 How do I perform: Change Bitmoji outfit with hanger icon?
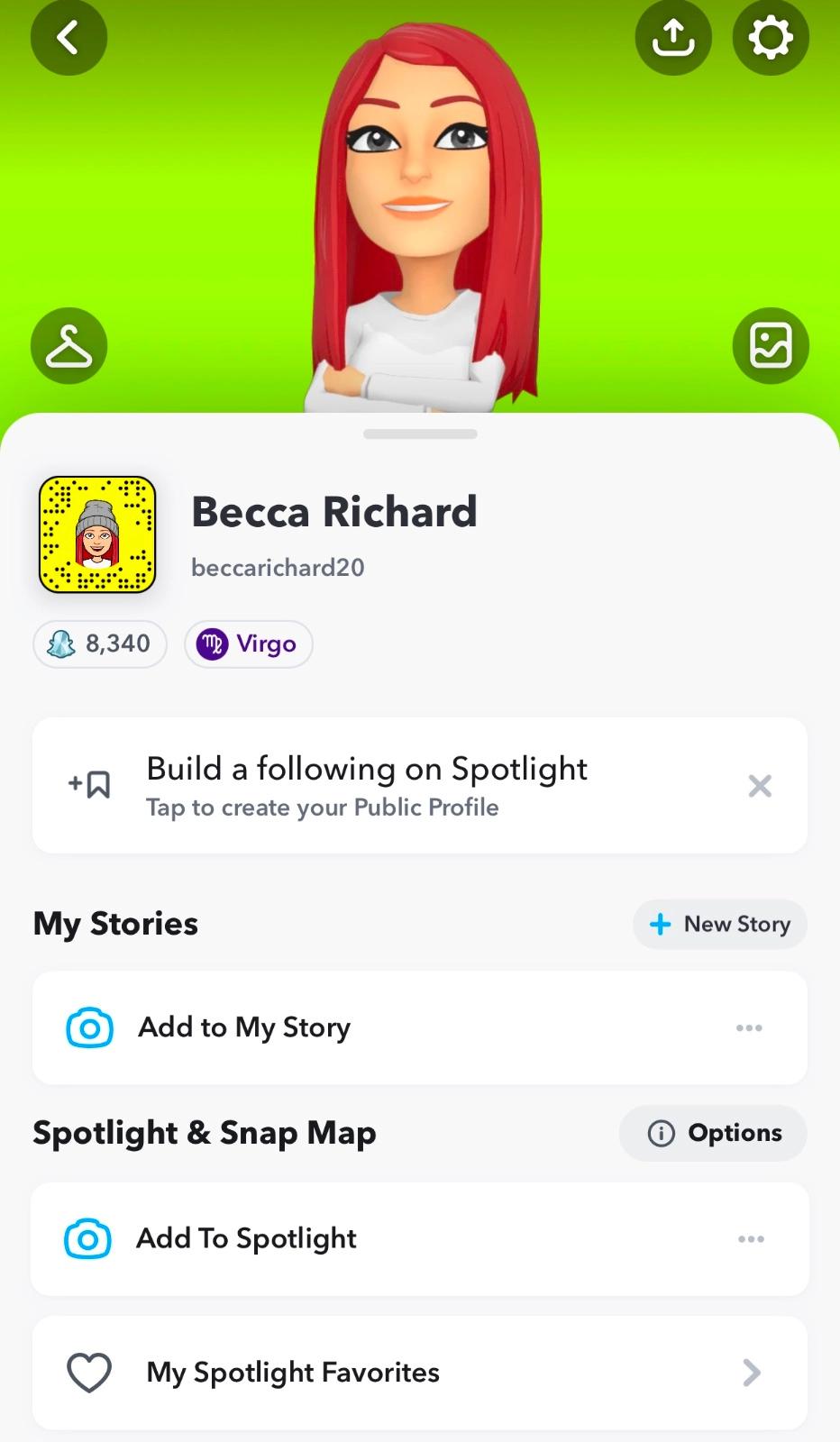click(x=68, y=346)
